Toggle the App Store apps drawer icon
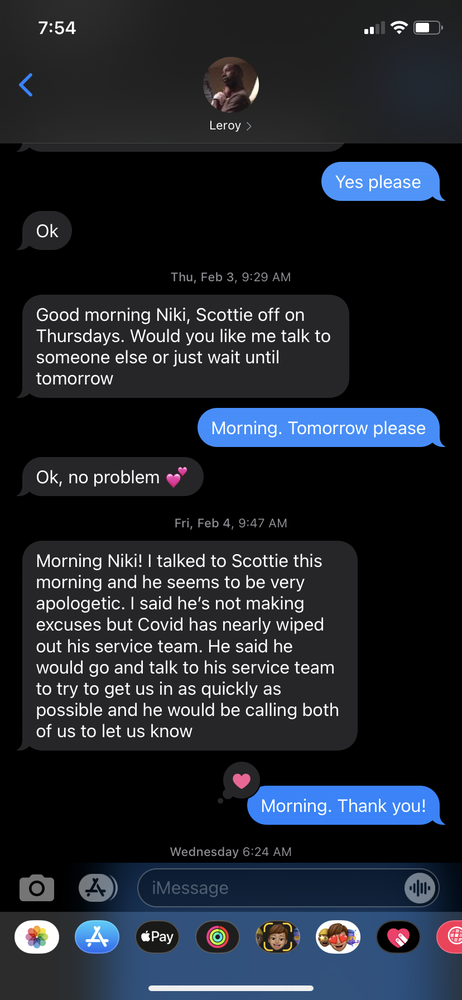This screenshot has height=1000, width=462. [x=98, y=887]
